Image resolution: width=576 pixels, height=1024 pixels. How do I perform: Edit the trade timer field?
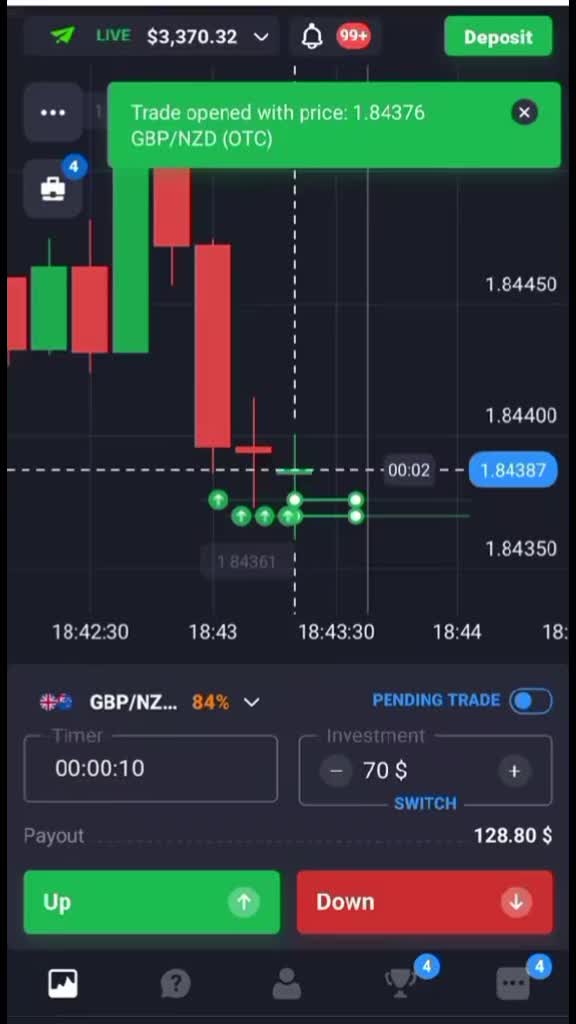pyautogui.click(x=150, y=769)
